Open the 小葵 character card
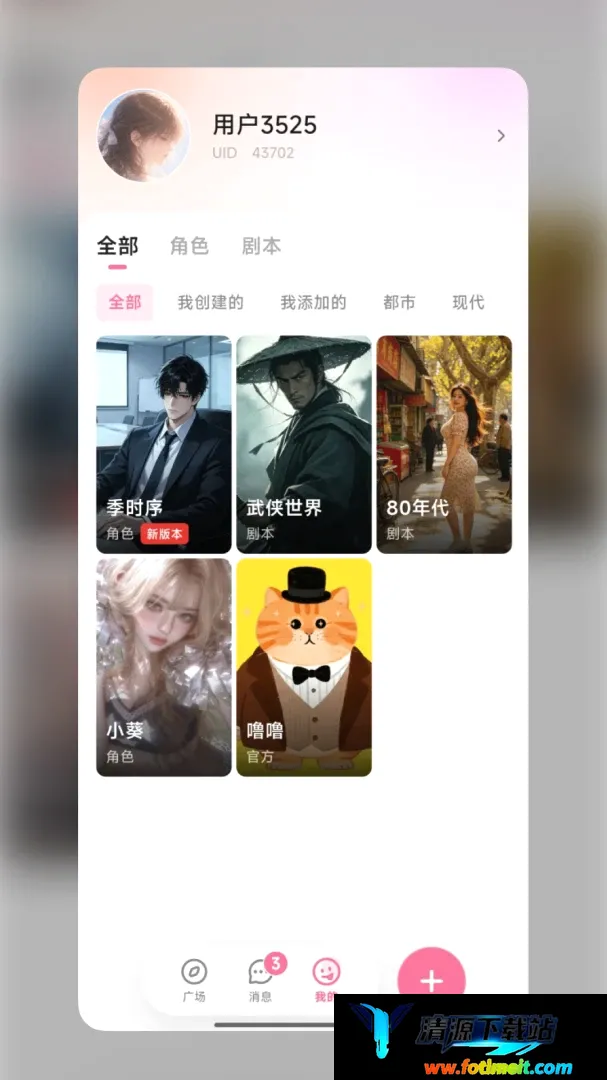The image size is (607, 1080). click(x=164, y=667)
